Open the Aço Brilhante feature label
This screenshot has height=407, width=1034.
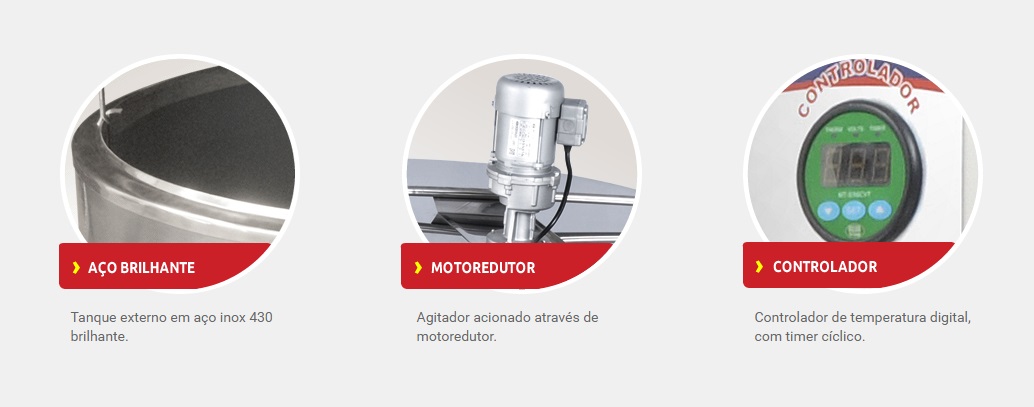pyautogui.click(x=140, y=268)
